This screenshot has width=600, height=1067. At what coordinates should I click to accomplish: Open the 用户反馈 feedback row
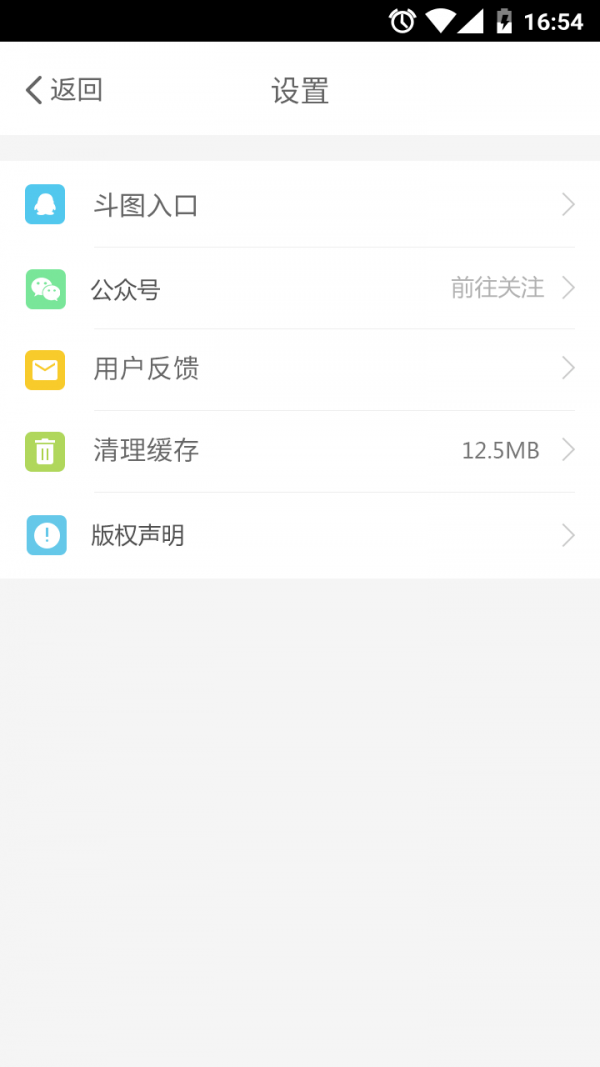[x=300, y=369]
